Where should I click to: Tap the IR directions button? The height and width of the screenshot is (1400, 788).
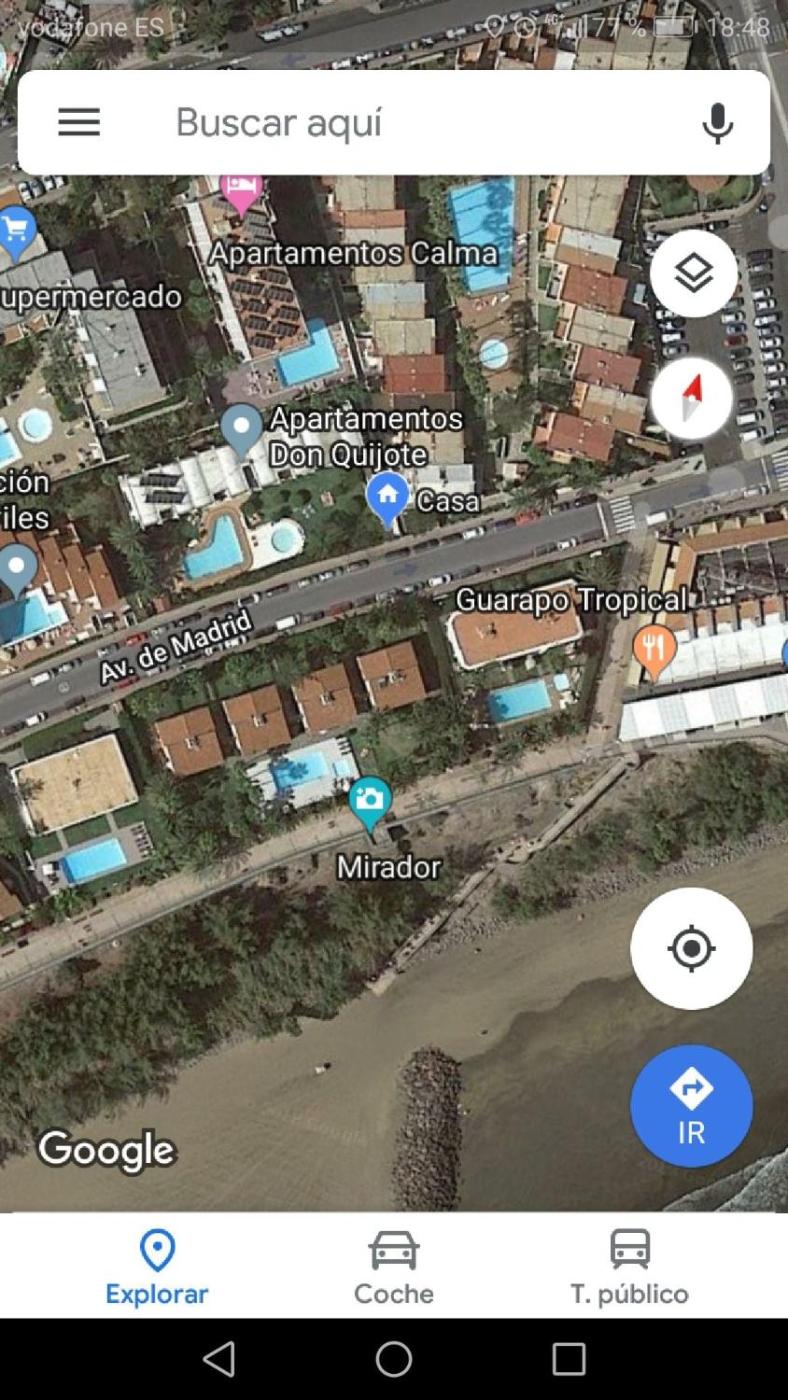click(x=691, y=1105)
